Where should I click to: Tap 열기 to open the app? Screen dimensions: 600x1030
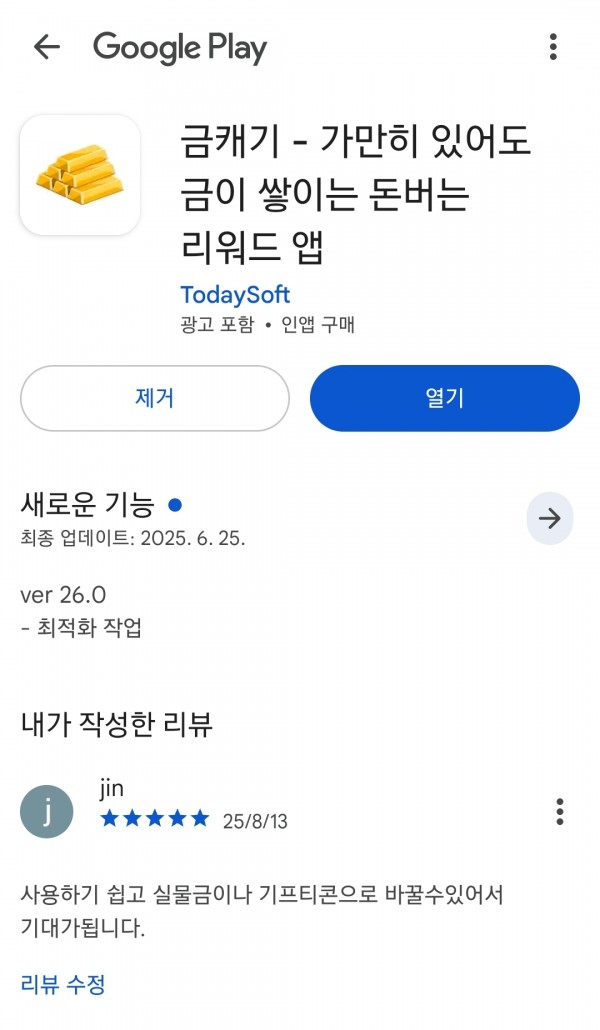click(445, 398)
